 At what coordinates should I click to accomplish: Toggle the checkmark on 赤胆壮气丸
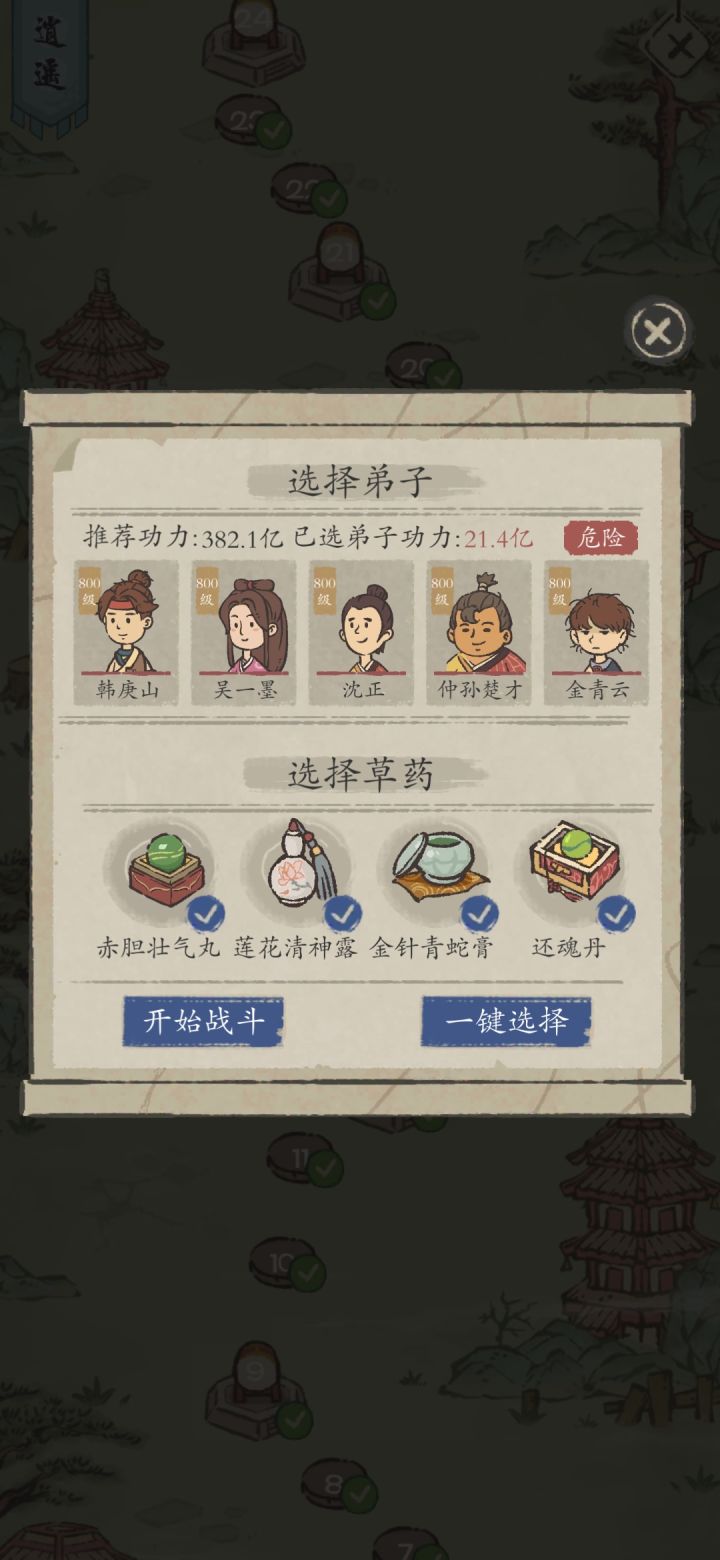(x=204, y=911)
